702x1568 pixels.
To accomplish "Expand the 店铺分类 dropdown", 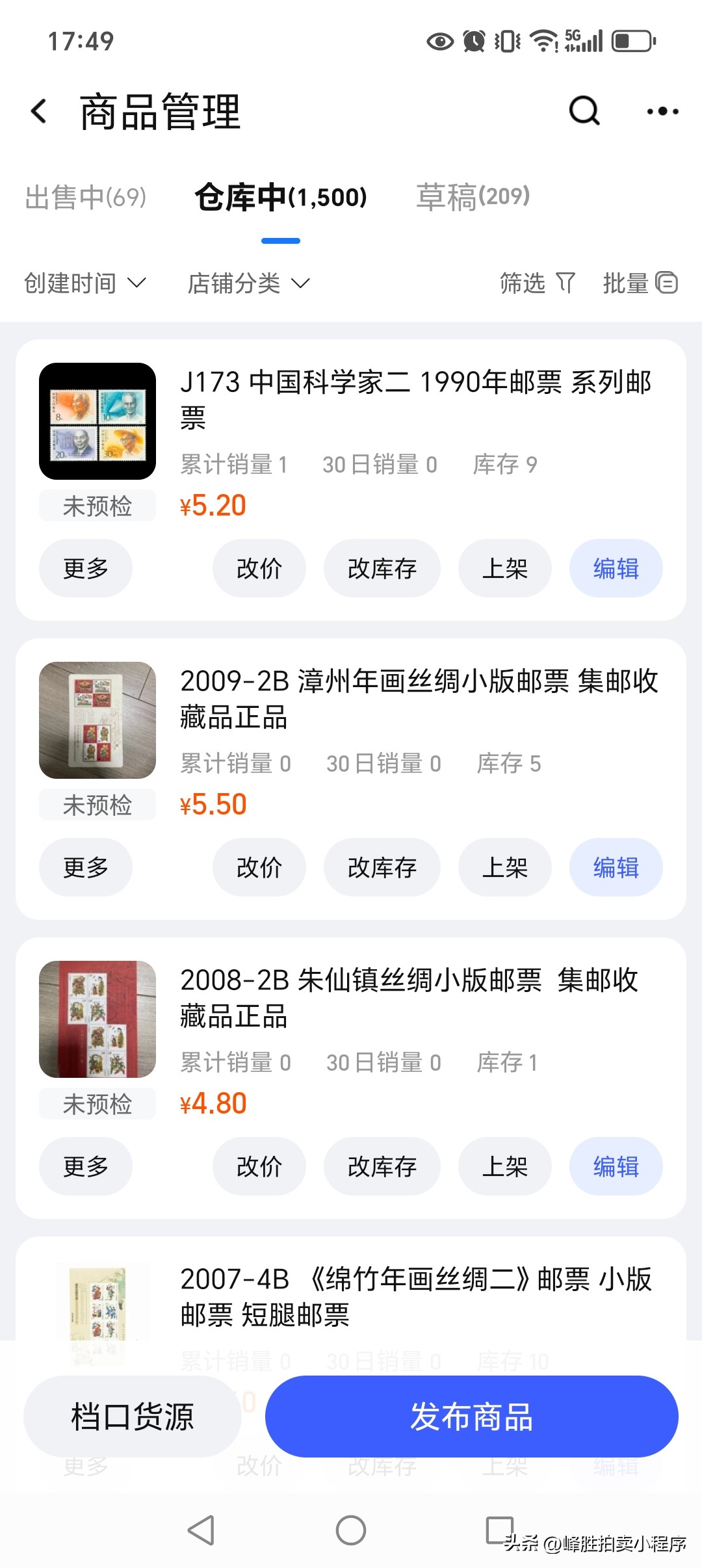I will pos(248,283).
